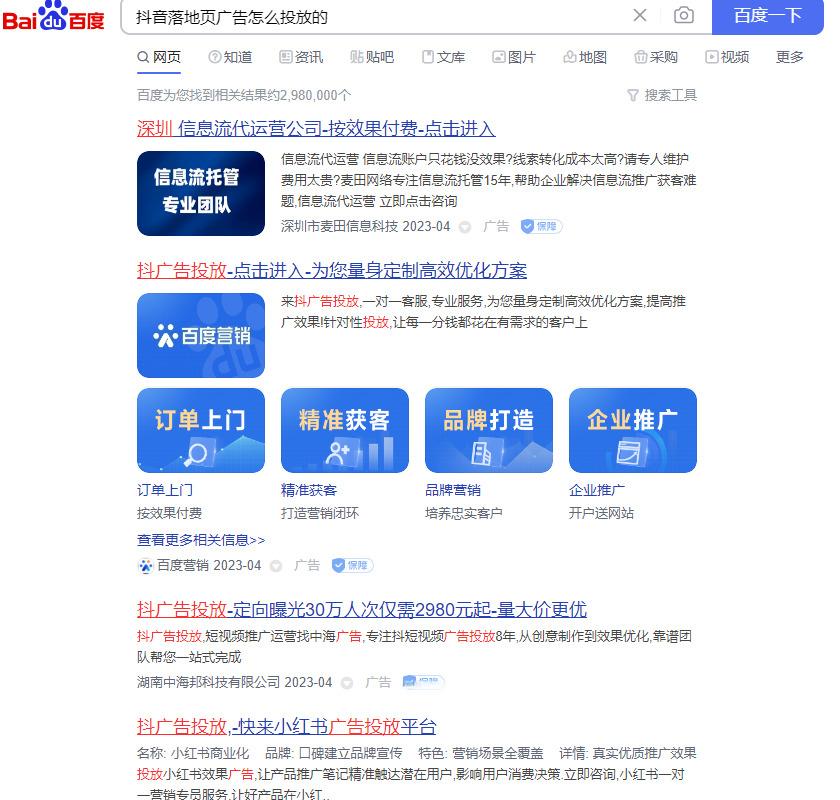840x800 pixels.
Task: Tap the 百度一下 search button
Action: (767, 16)
